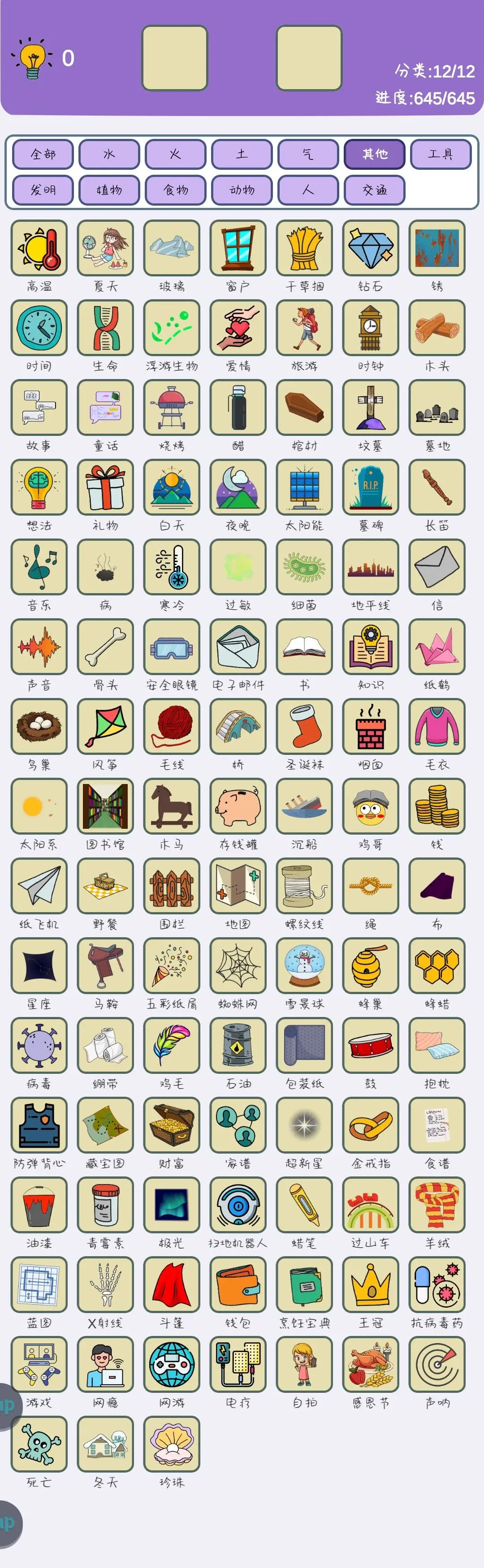Switch to the 植物 tab
Viewport: 484px width, 1568px height.
(x=110, y=190)
